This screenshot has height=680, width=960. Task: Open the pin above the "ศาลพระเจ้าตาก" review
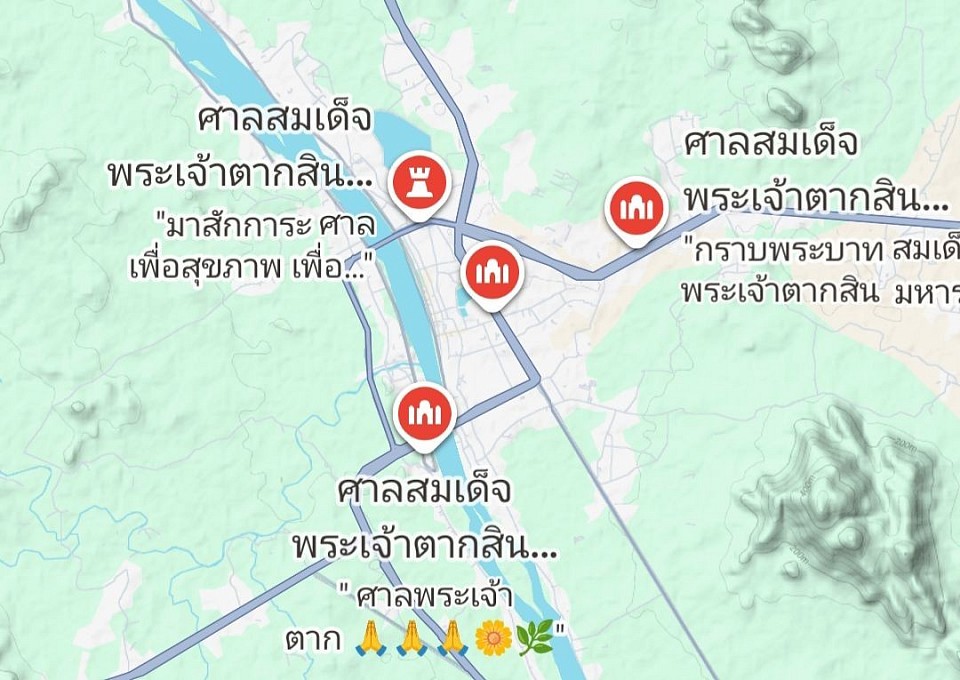coord(425,414)
